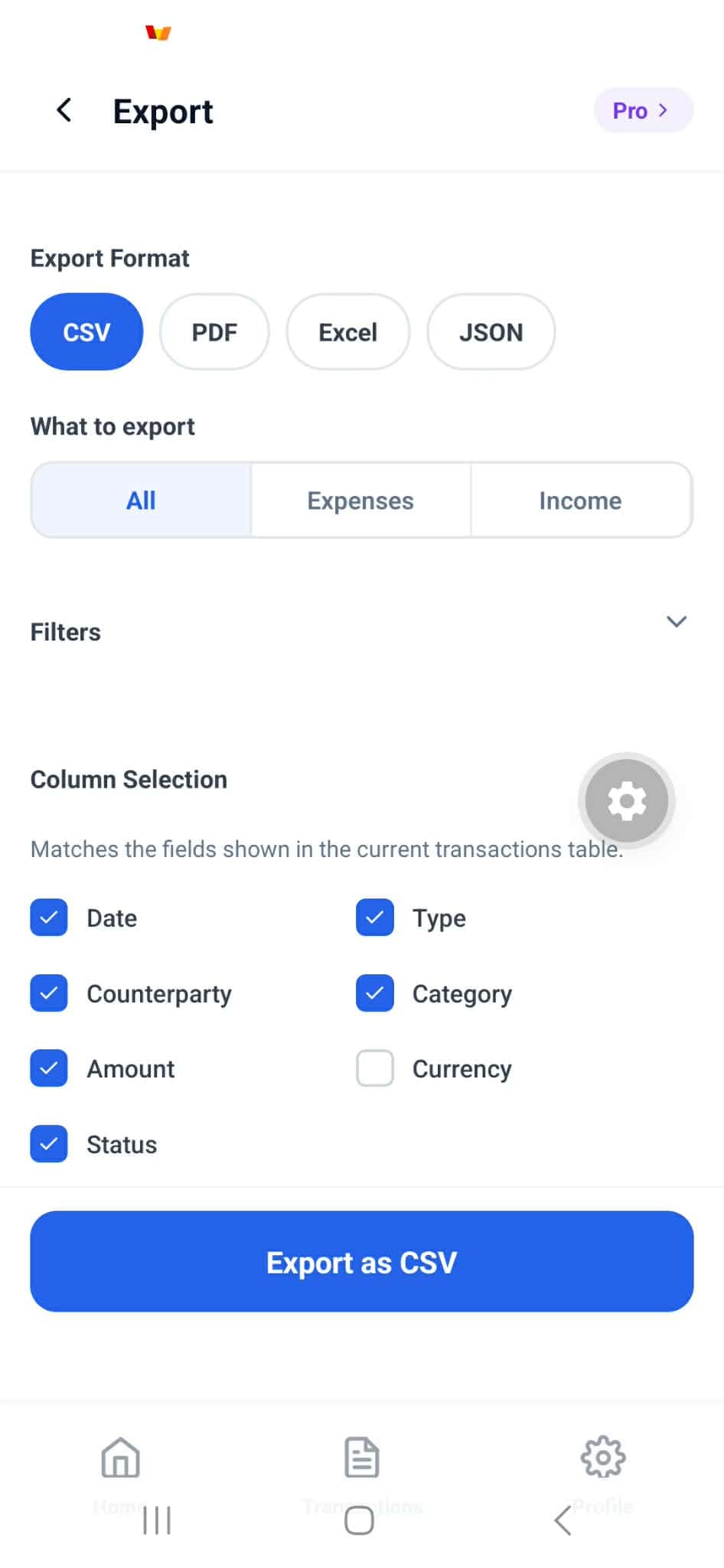
Task: Select the Income export option
Action: coord(580,500)
